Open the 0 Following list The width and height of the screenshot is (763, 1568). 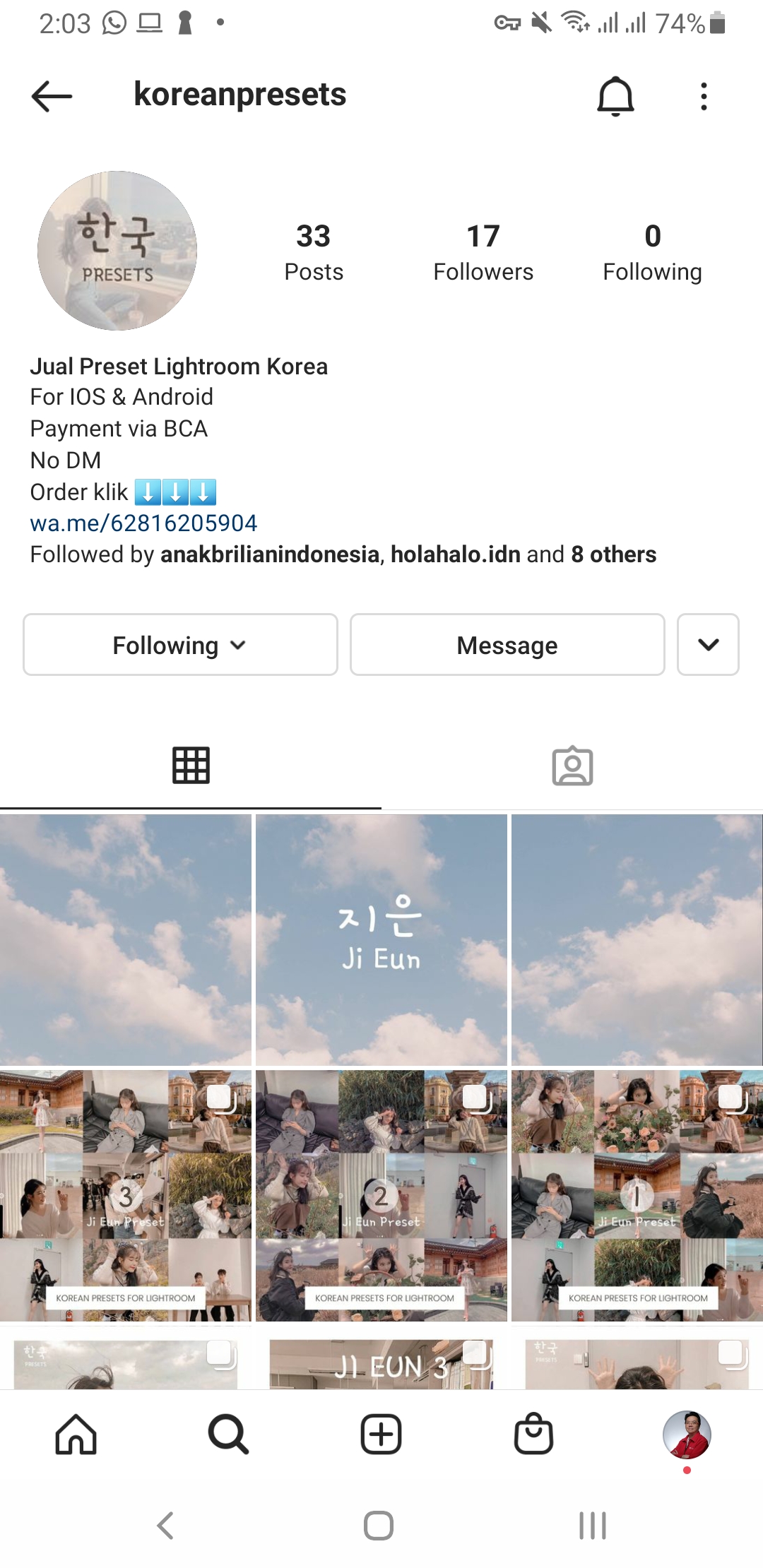[652, 252]
